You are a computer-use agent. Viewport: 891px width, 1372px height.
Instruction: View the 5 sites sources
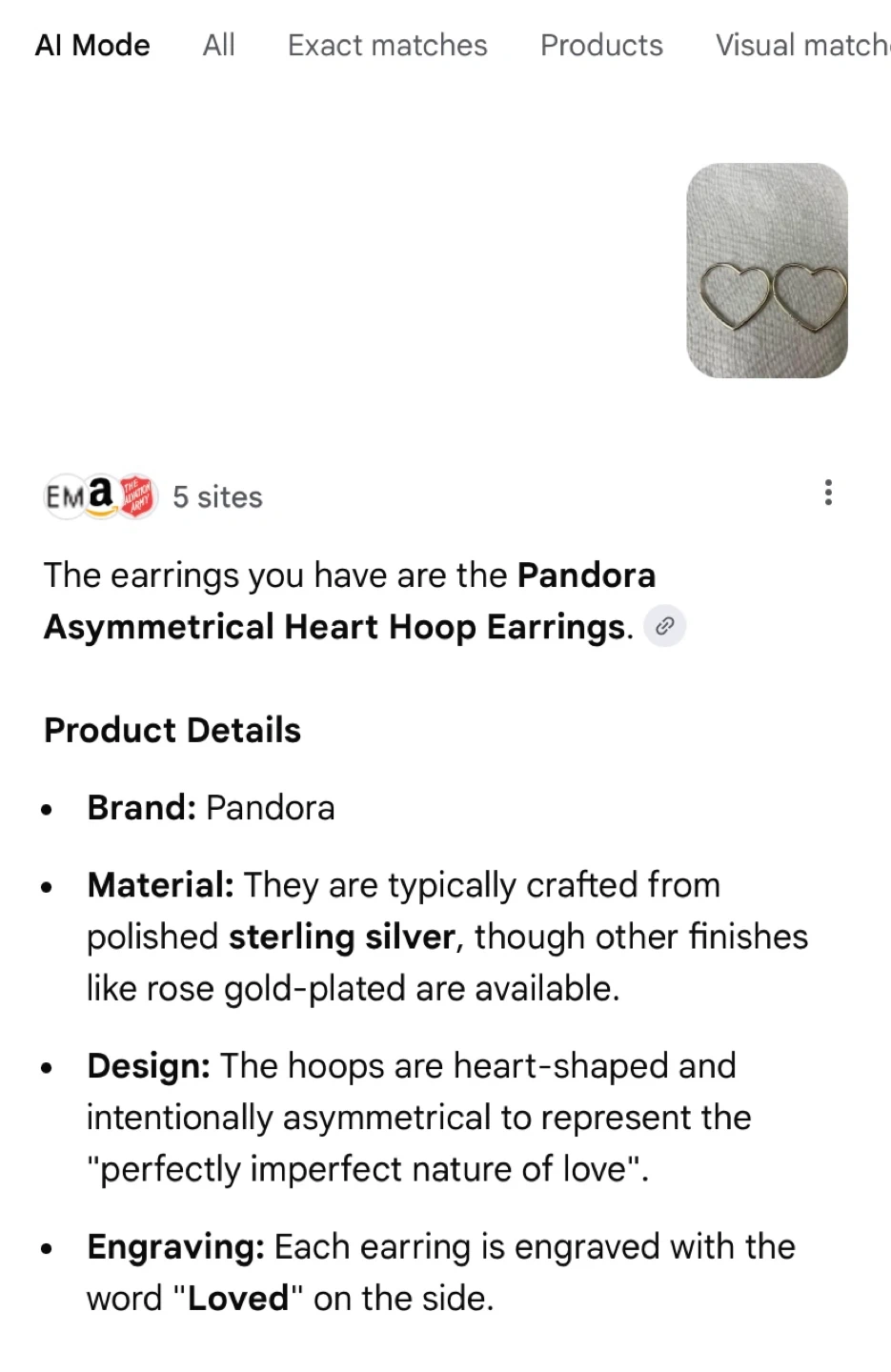[153, 496]
